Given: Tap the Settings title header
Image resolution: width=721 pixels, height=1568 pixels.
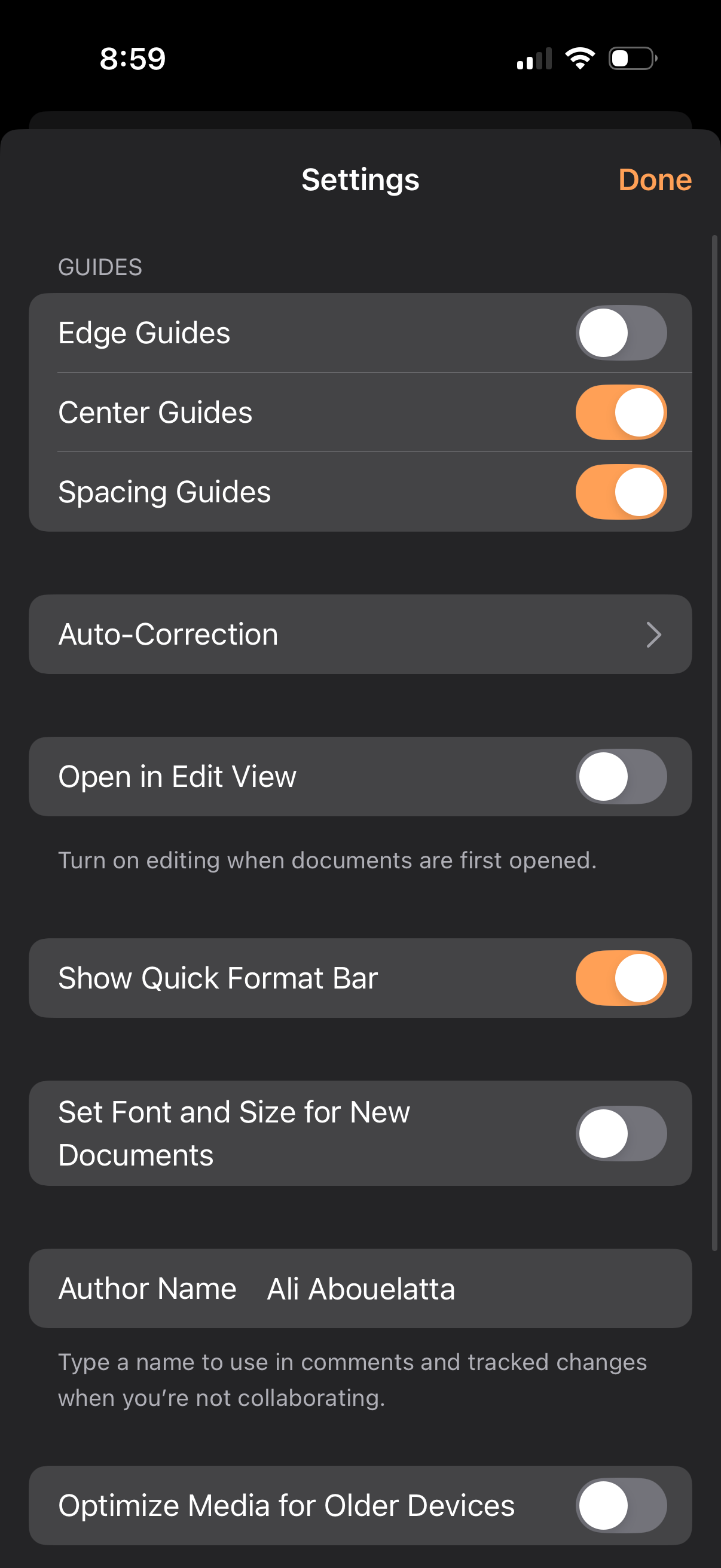Looking at the screenshot, I should pos(360,179).
